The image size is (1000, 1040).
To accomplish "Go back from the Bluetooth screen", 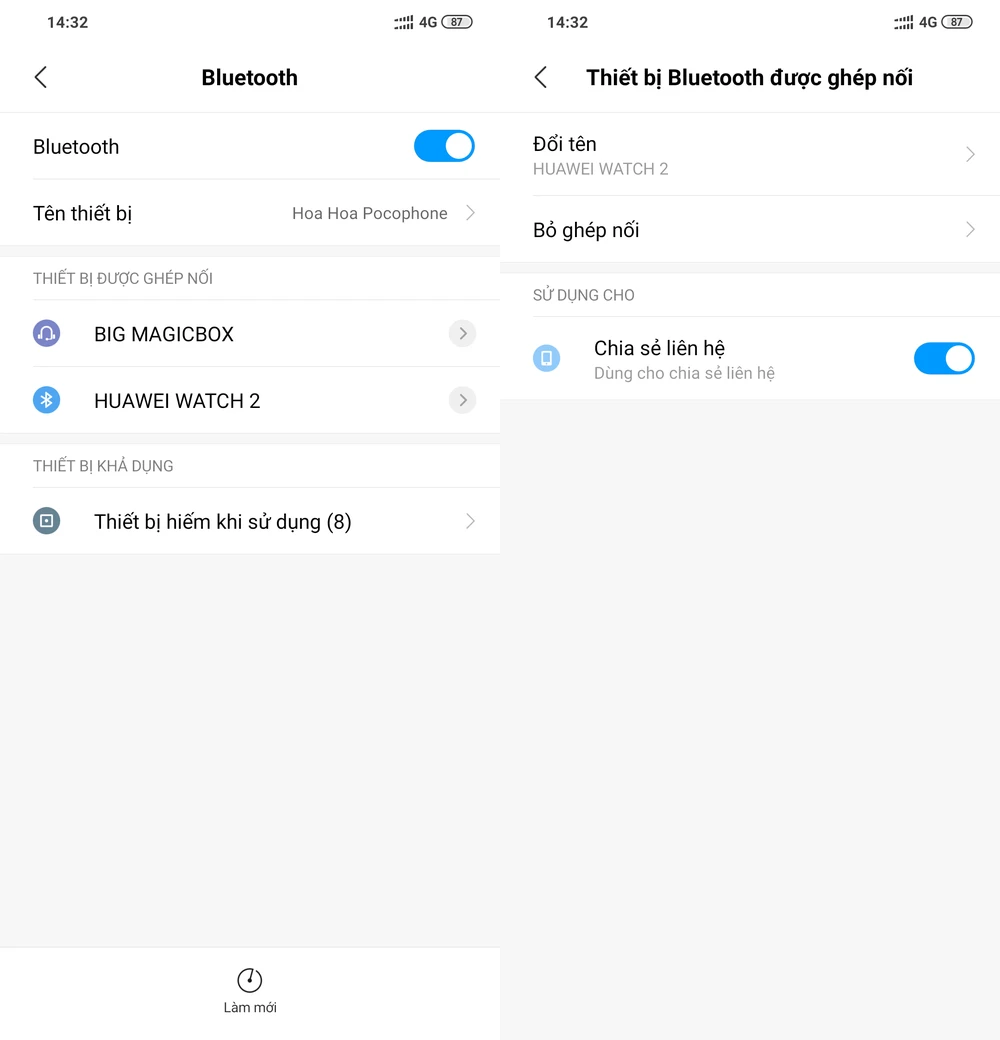I will pos(41,78).
